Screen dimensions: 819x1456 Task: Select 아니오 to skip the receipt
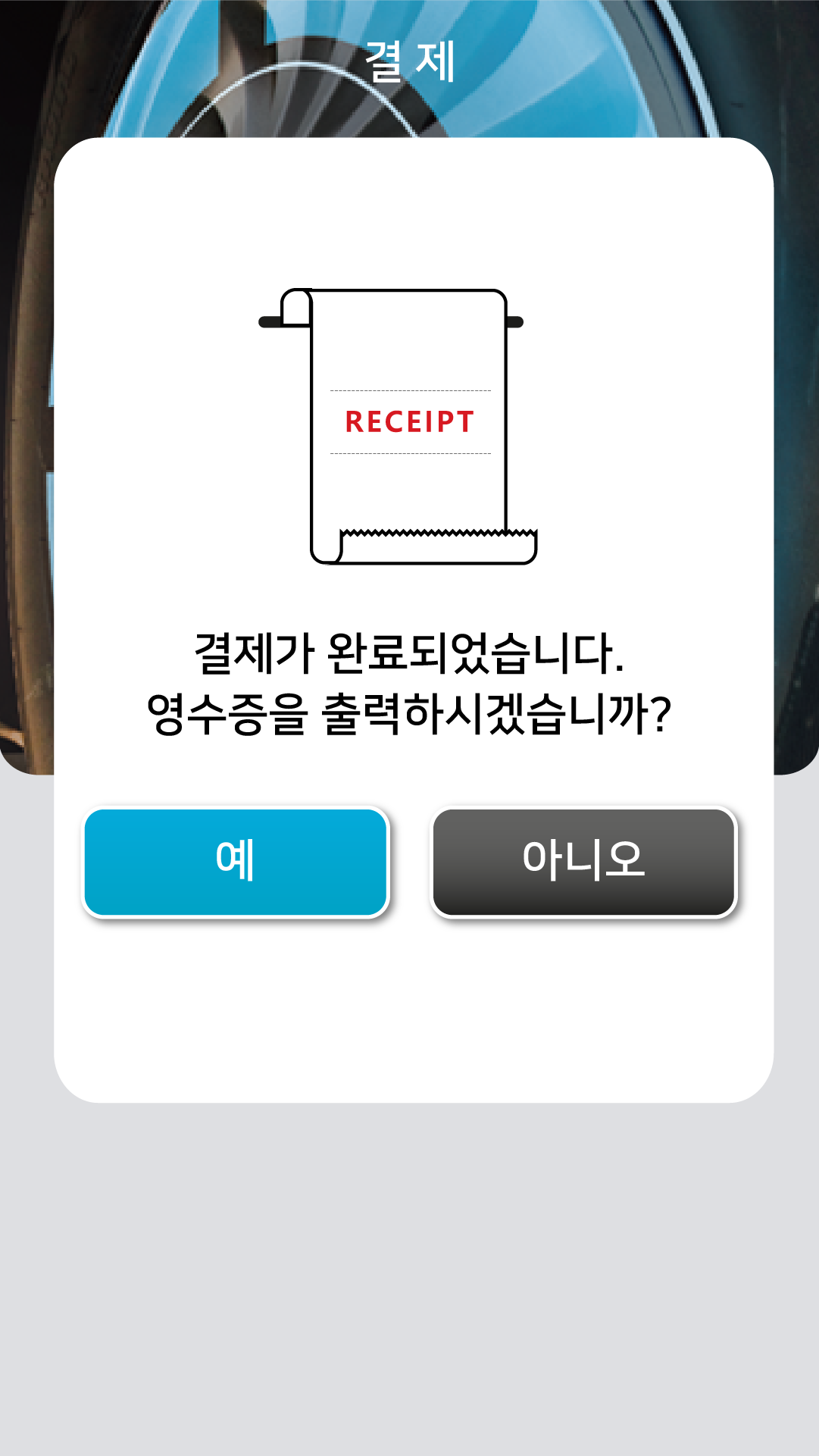coord(583,862)
